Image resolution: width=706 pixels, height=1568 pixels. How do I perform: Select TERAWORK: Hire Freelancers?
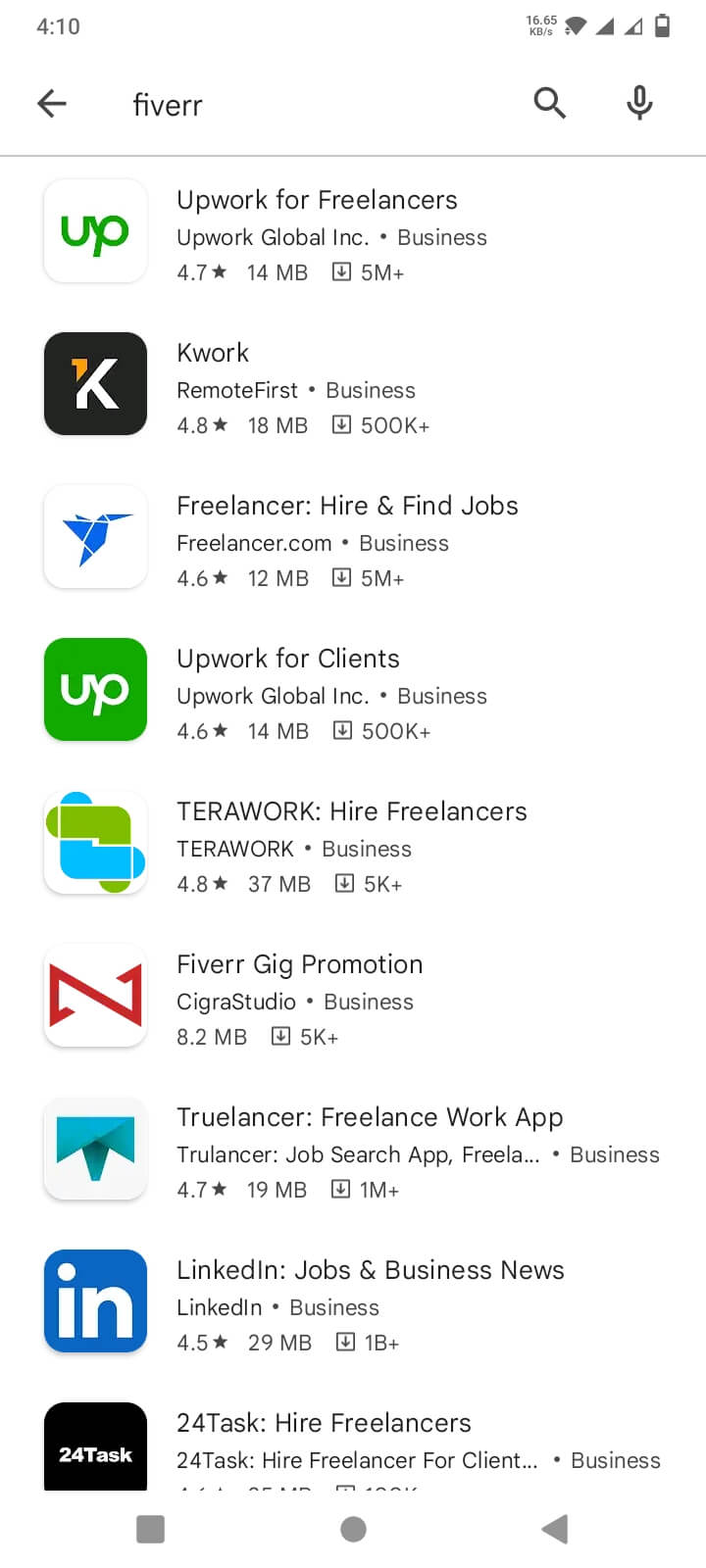click(353, 843)
